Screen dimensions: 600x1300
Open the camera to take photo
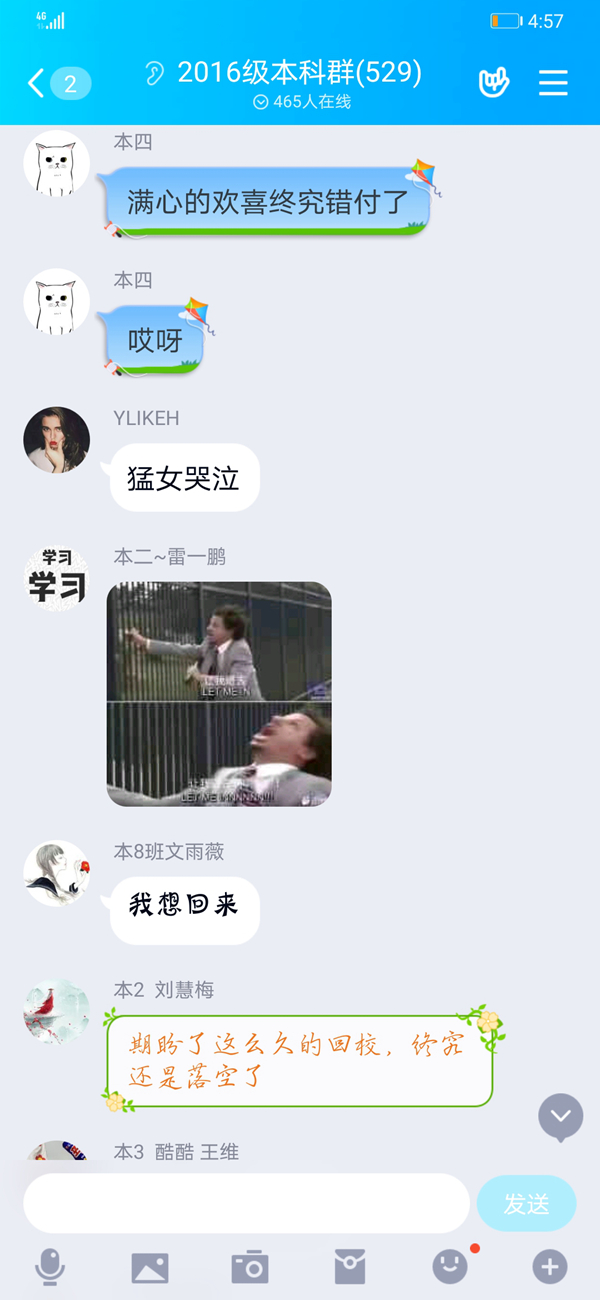pos(250,1267)
